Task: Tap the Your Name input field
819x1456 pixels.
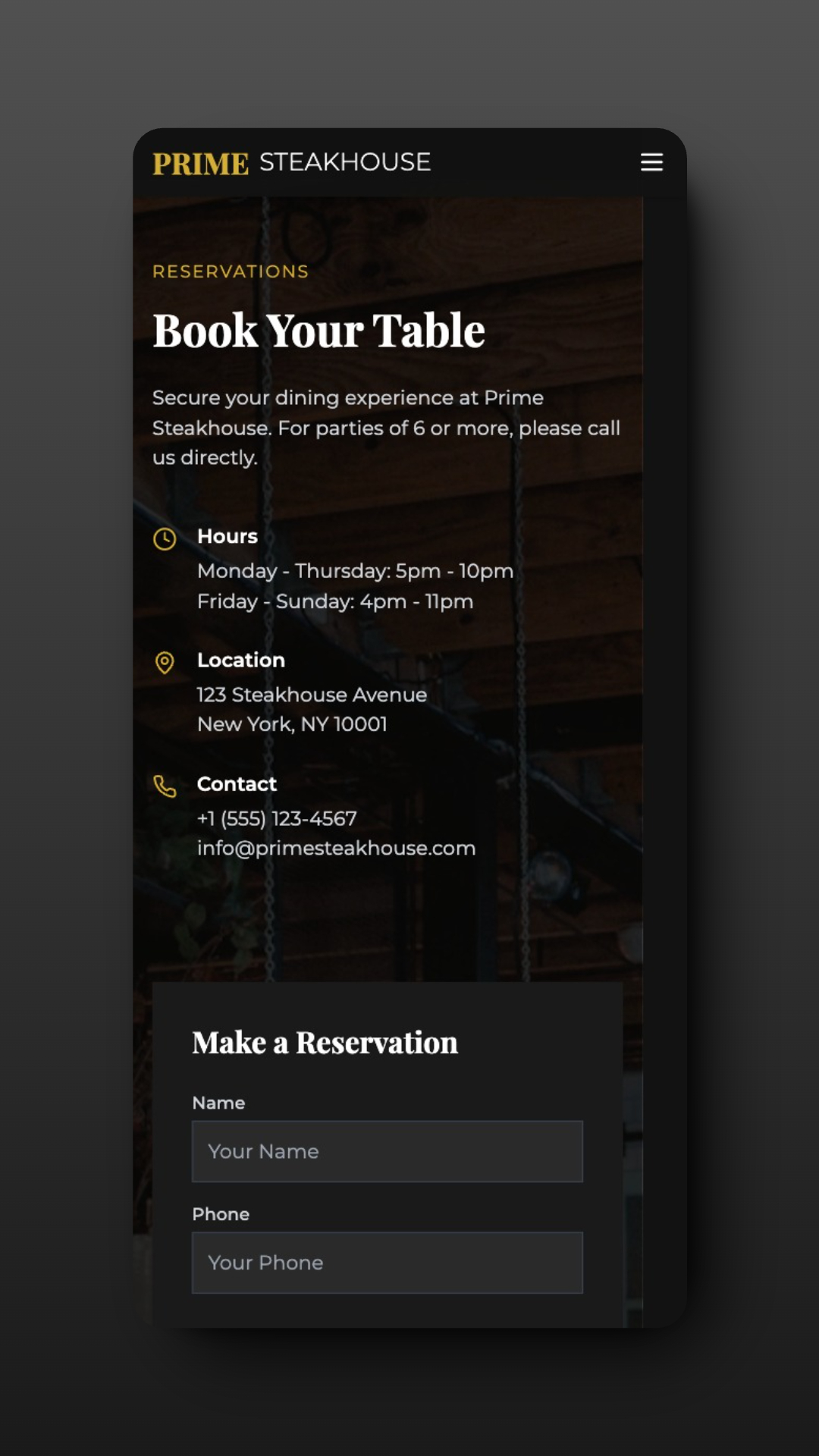Action: [x=387, y=1151]
